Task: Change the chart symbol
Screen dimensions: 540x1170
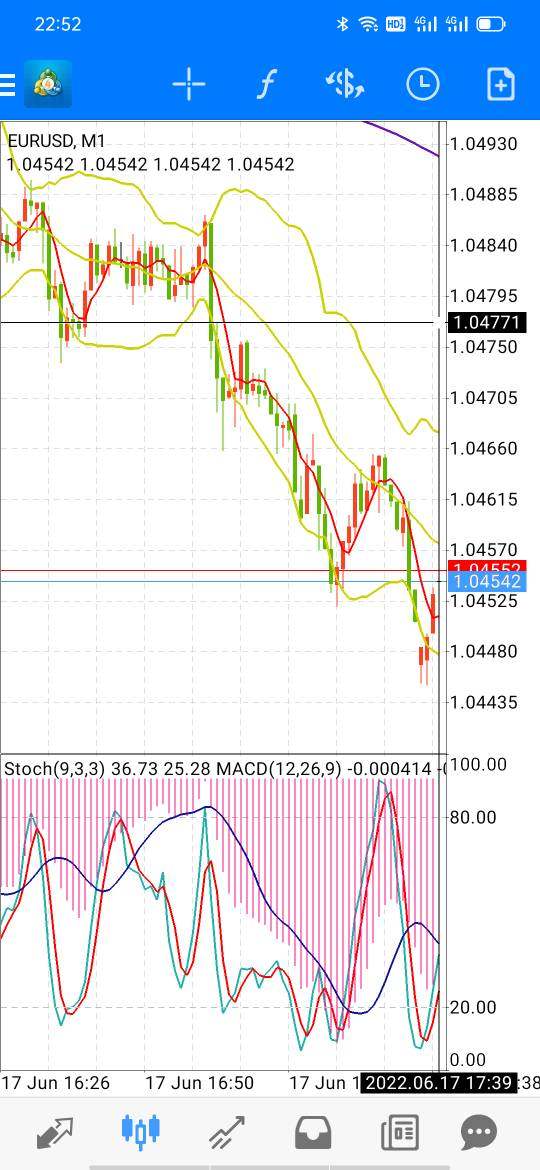Action: click(x=345, y=84)
